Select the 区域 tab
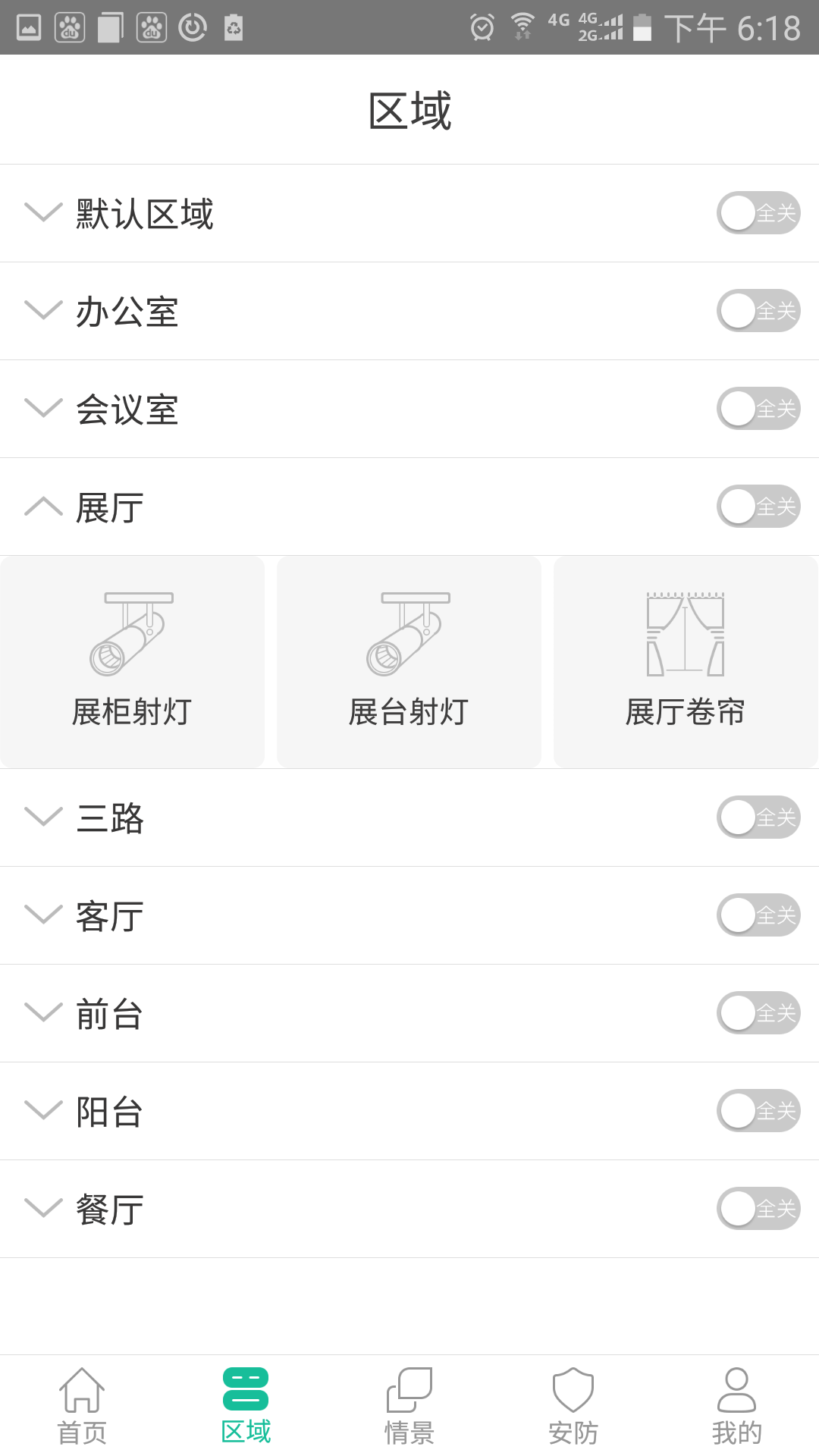This screenshot has height=1456, width=819. click(x=246, y=1406)
